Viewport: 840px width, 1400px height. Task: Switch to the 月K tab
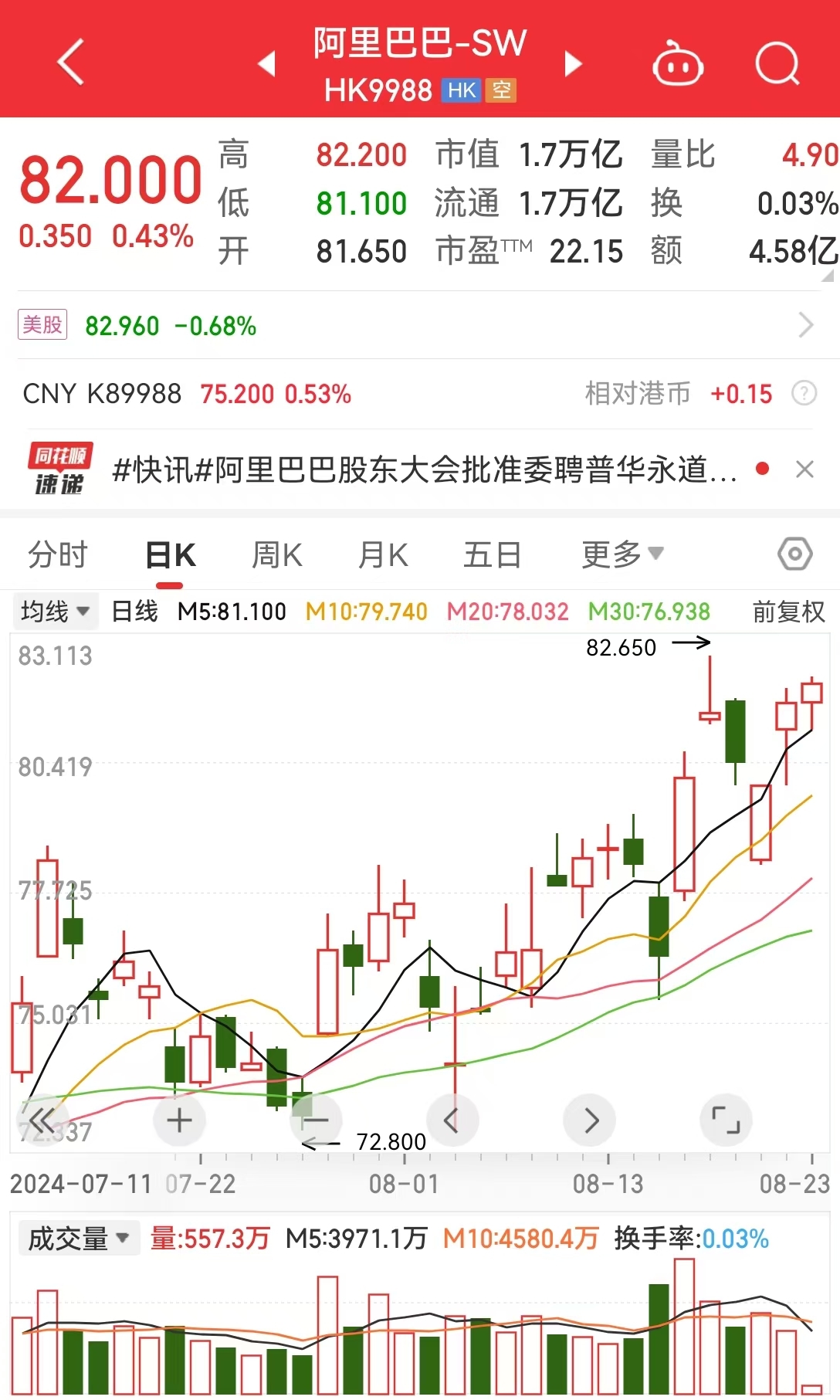pyautogui.click(x=383, y=554)
